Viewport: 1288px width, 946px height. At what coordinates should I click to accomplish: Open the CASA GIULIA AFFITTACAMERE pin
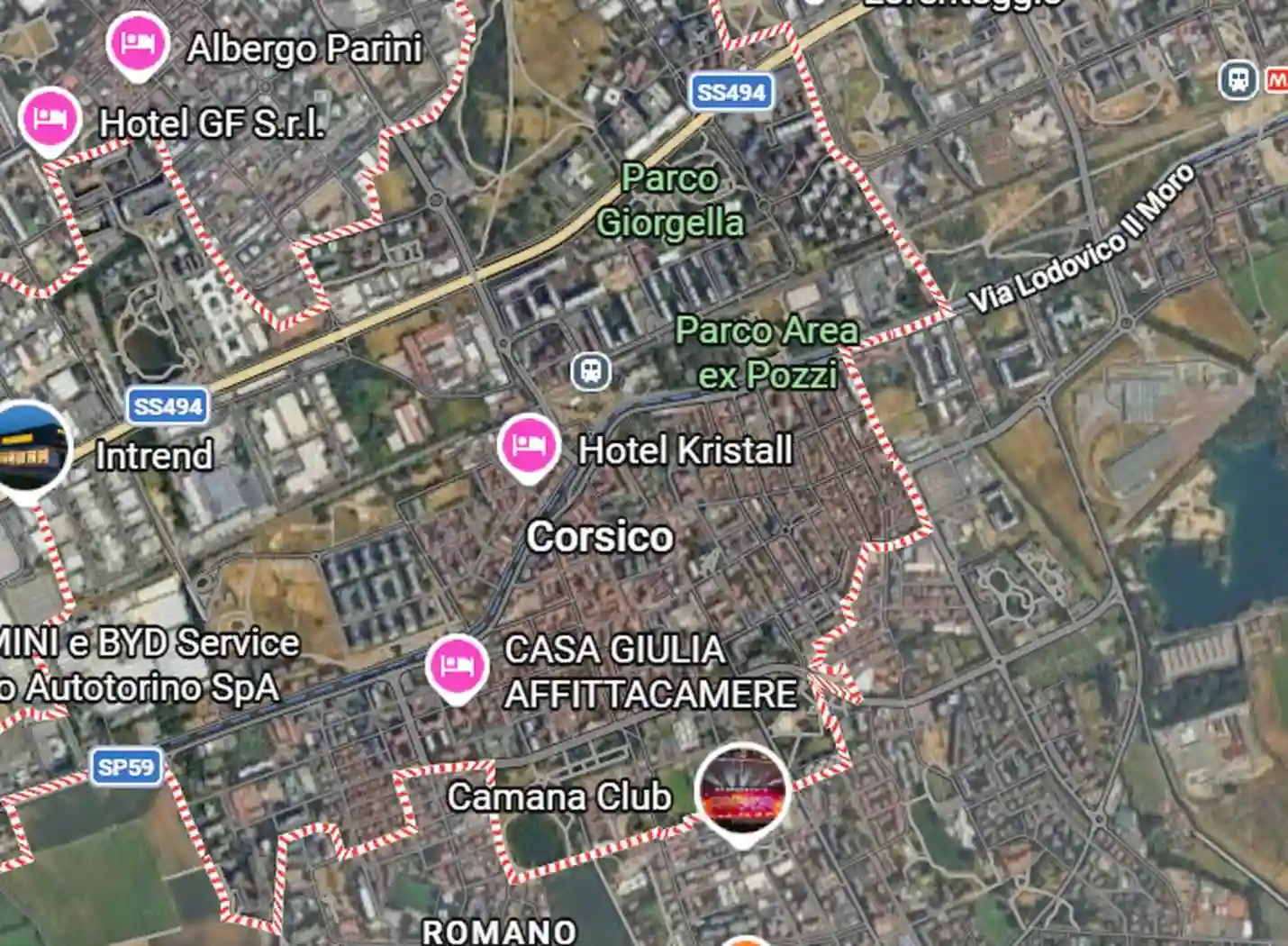[458, 666]
